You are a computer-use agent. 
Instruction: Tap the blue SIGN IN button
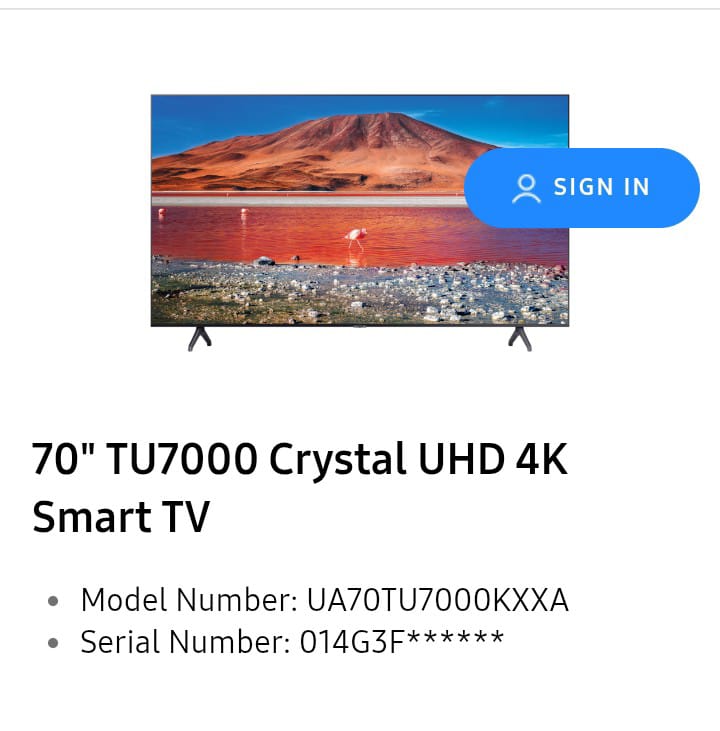(x=582, y=188)
